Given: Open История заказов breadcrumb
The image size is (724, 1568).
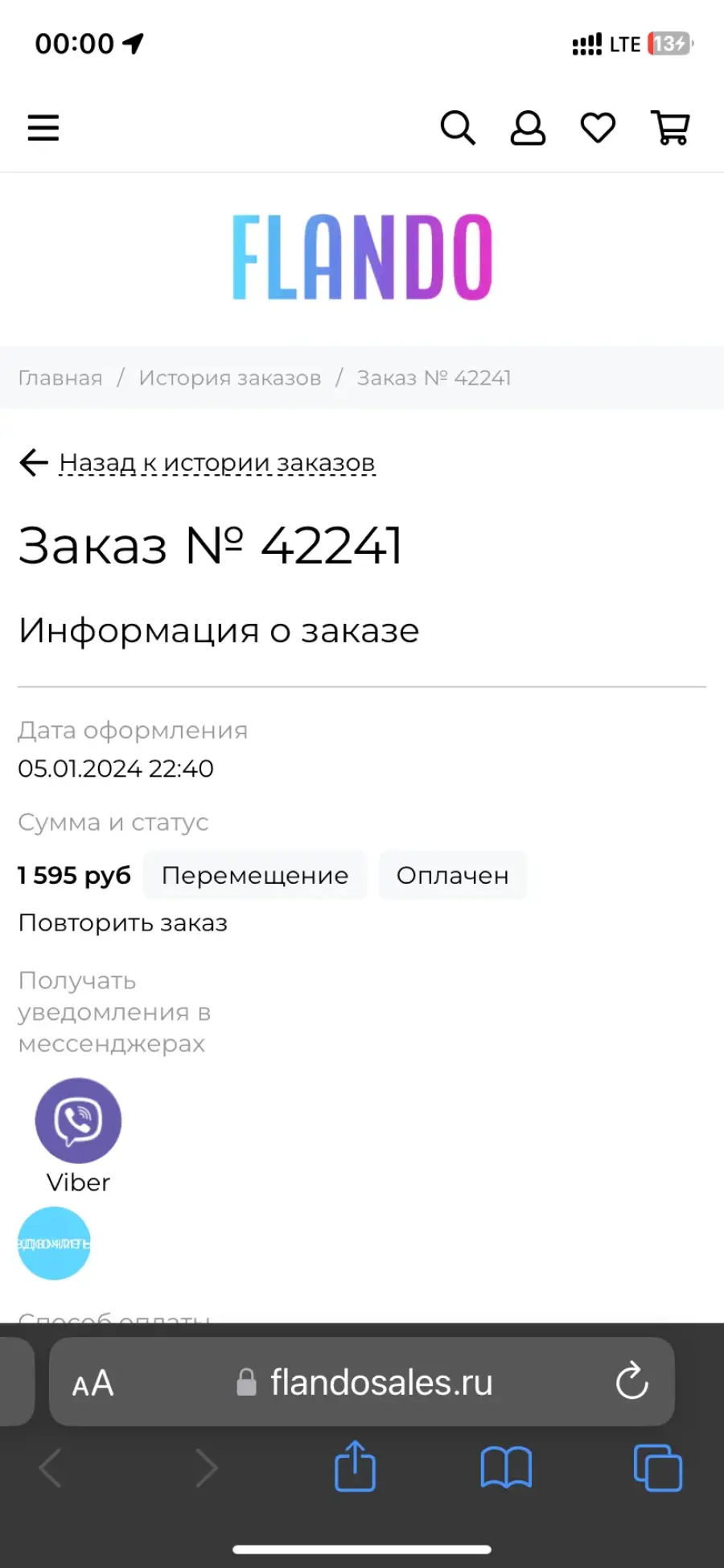Looking at the screenshot, I should 230,378.
